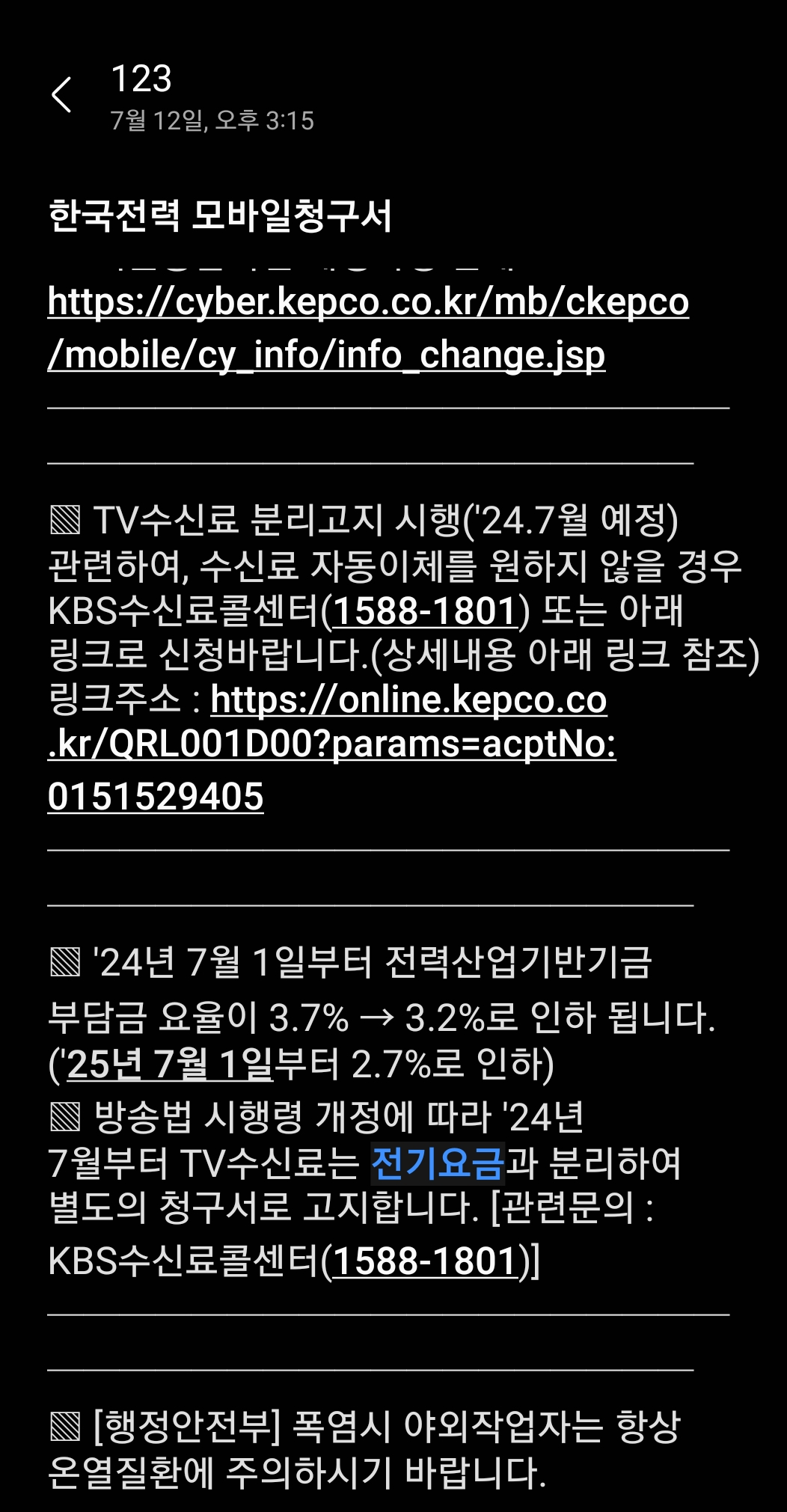Tap the highlighted word 전기요금
The width and height of the screenshot is (787, 1512).
tap(438, 1163)
